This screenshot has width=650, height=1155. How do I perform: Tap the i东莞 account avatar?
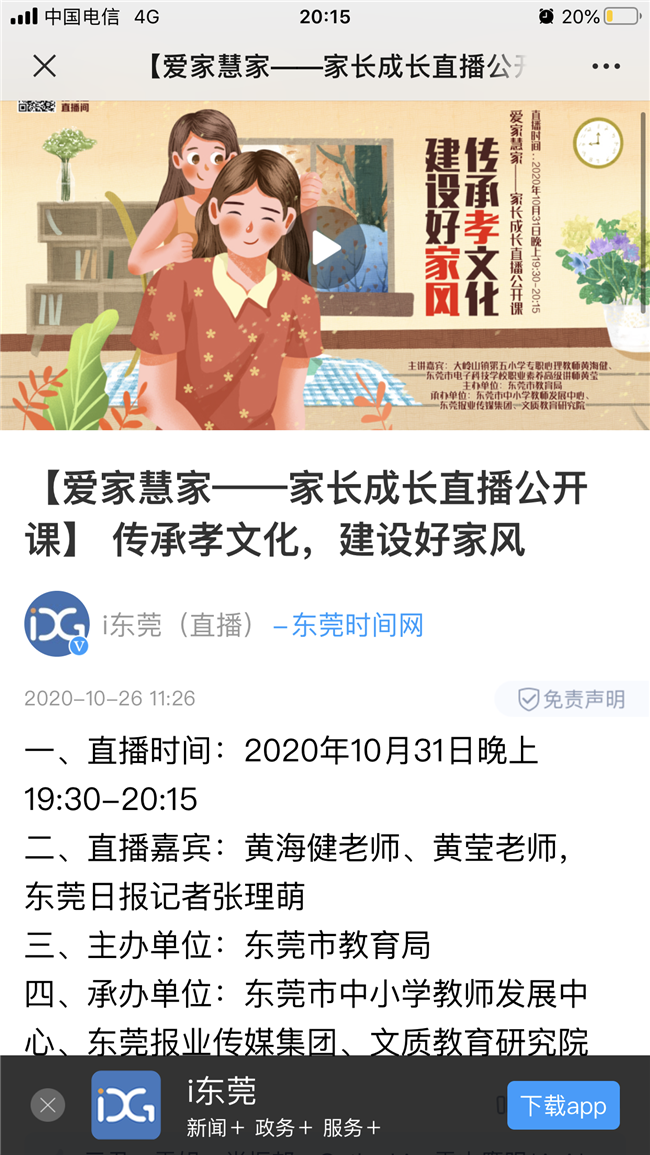(x=57, y=624)
